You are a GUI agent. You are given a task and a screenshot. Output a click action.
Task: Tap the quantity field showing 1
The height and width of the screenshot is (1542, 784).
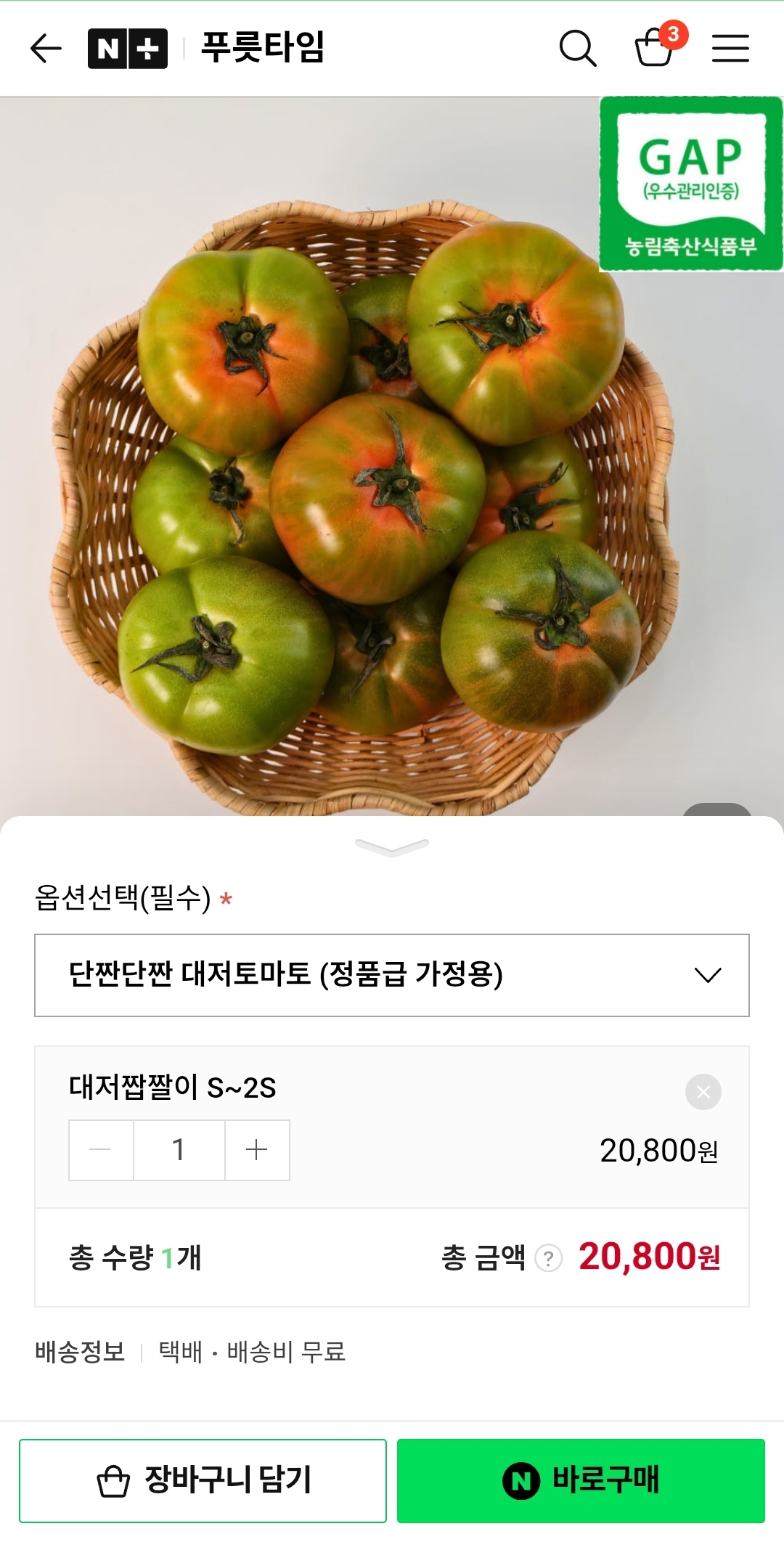(x=179, y=1150)
